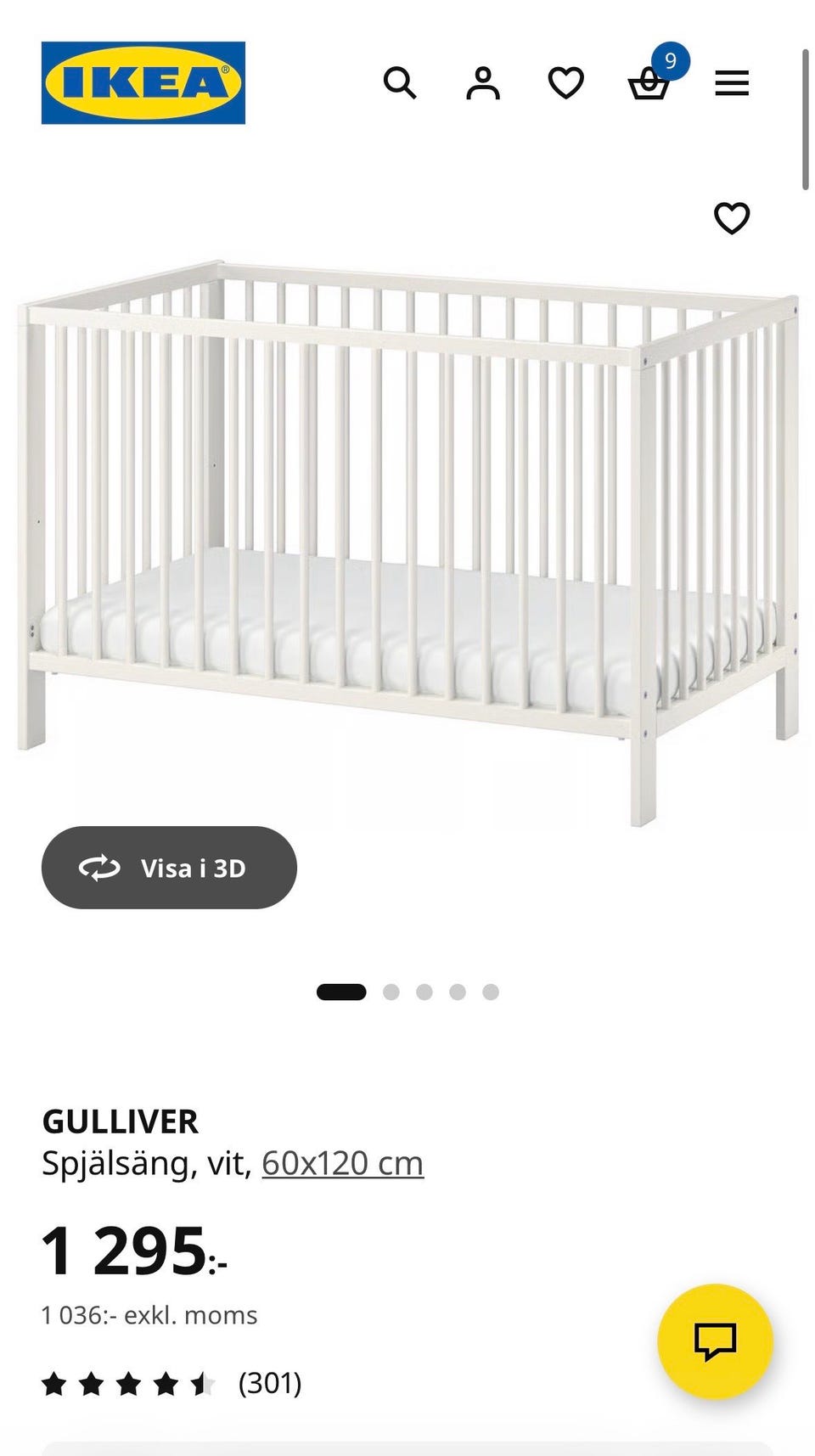815x1456 pixels.
Task: Add GULLIVER crib to favorites
Action: coord(731,218)
